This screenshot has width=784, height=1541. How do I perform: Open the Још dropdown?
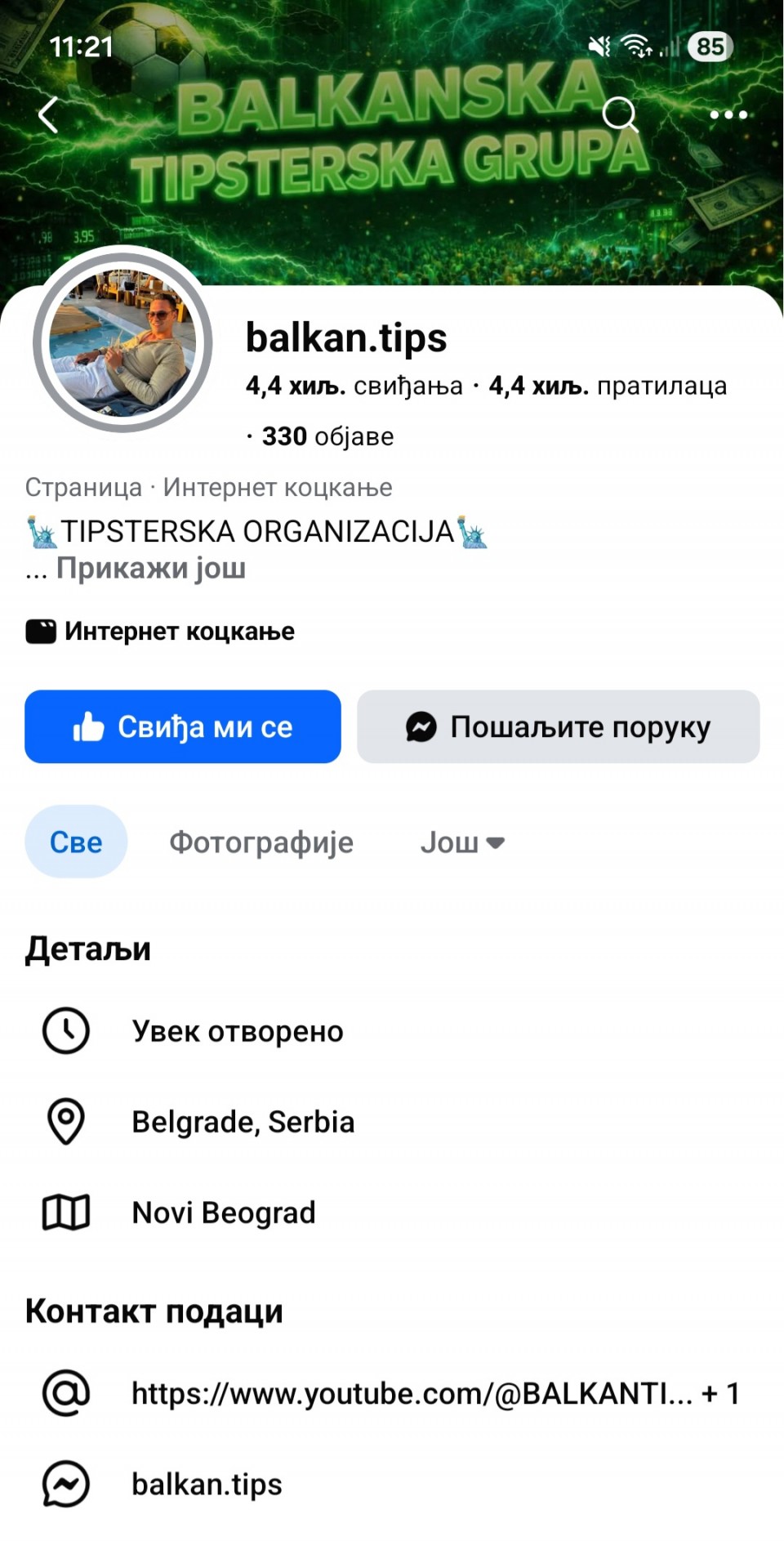[462, 842]
